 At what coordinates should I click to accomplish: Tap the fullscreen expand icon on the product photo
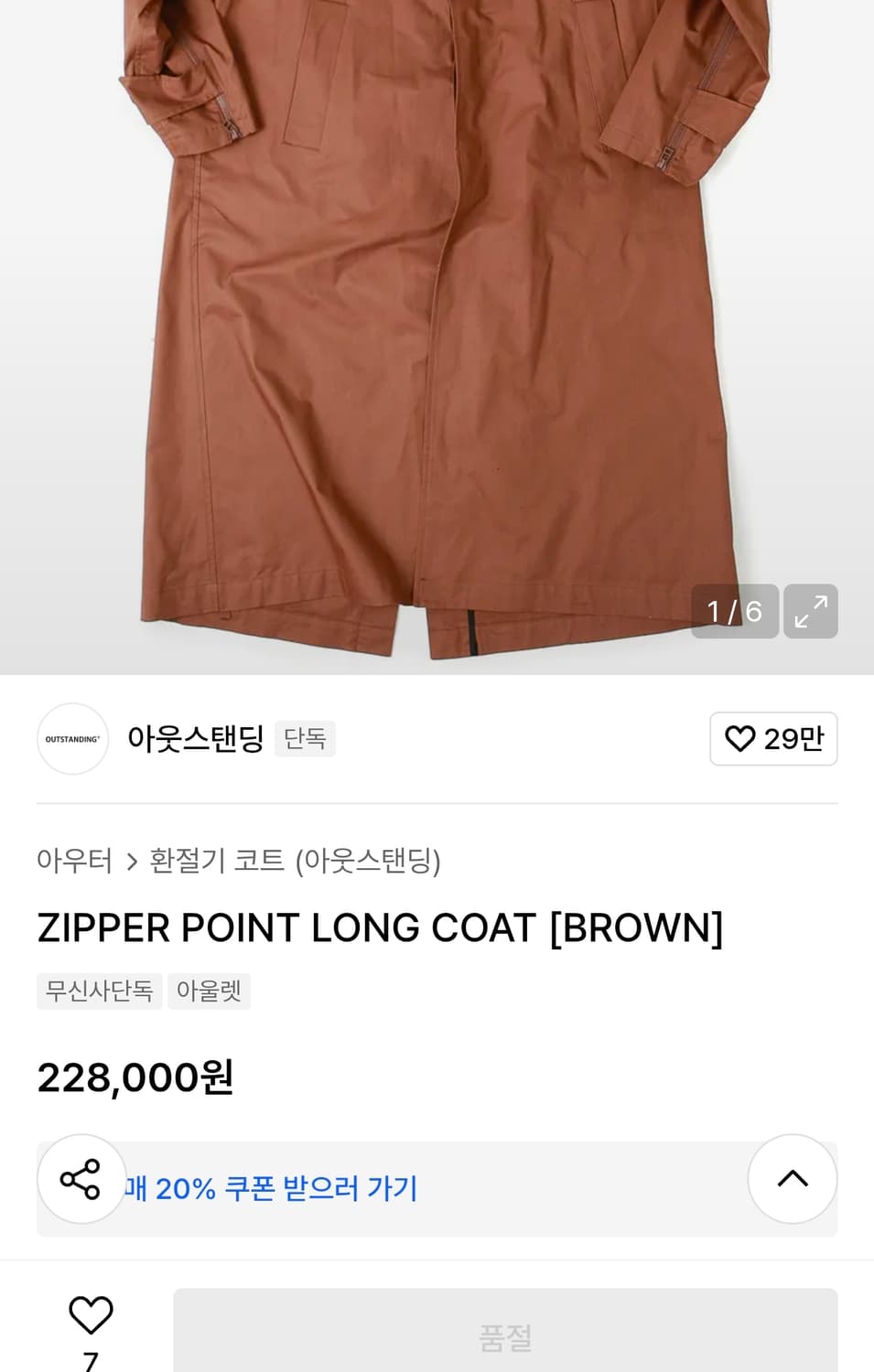point(810,611)
